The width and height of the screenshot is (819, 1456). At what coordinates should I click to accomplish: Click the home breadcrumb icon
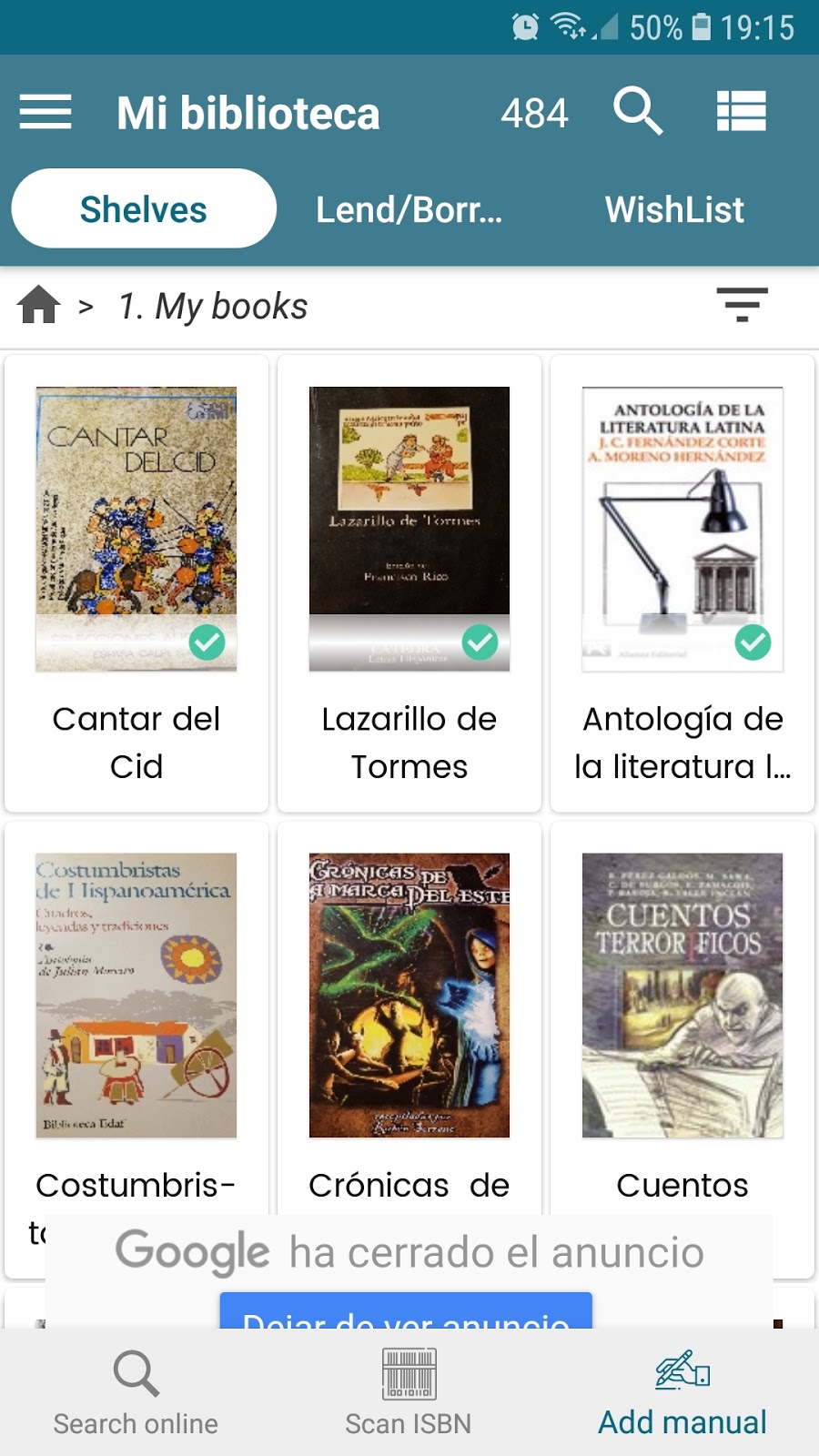pyautogui.click(x=40, y=306)
